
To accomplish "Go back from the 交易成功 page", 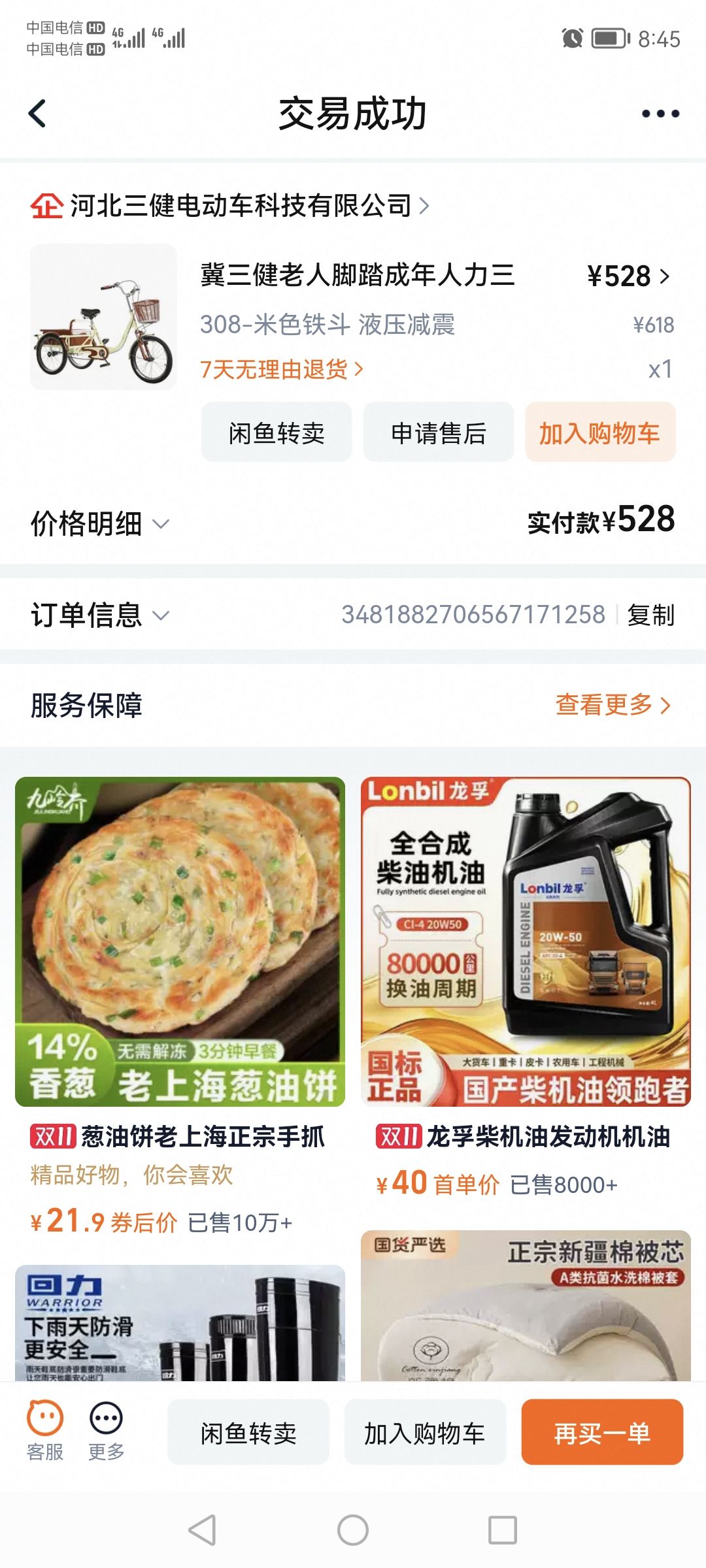I will [38, 114].
